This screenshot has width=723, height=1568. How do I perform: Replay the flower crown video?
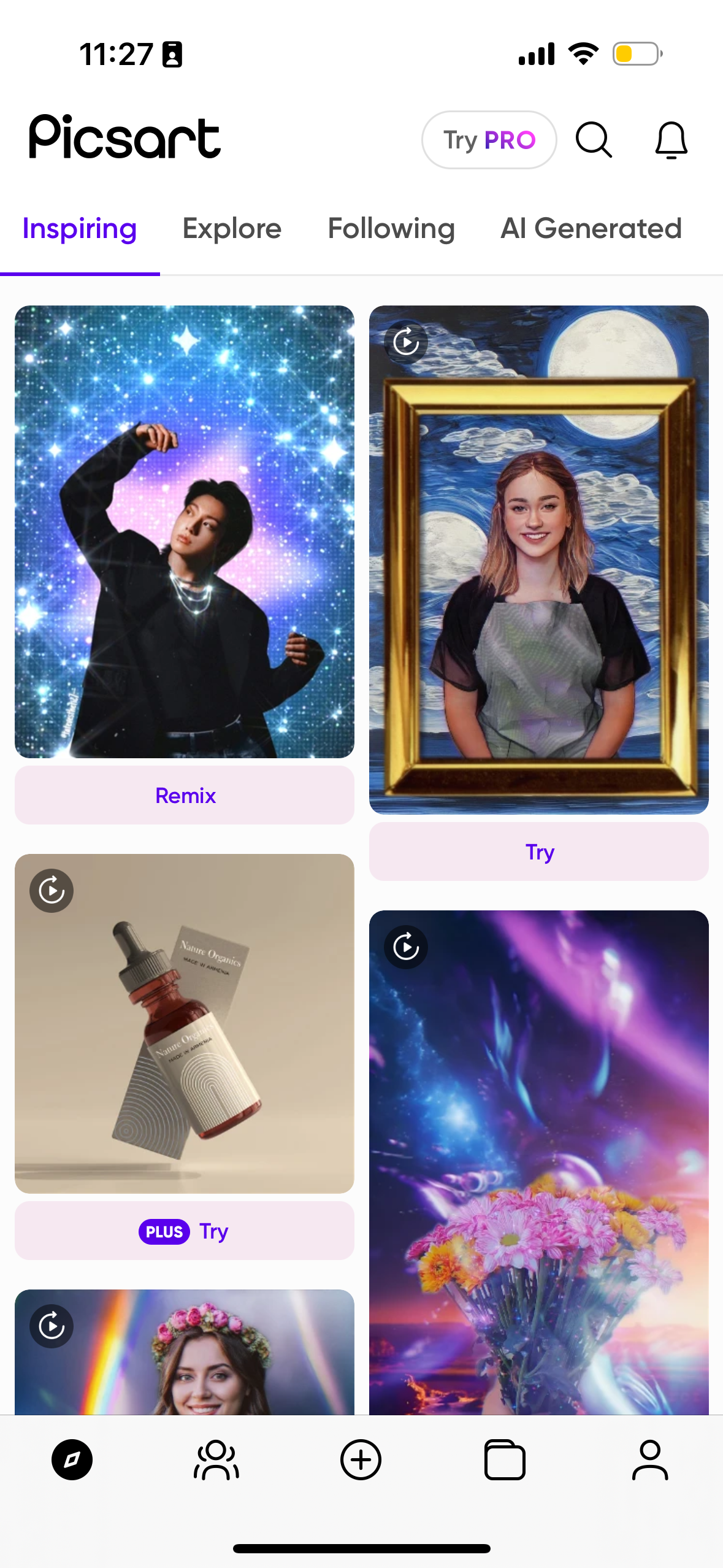click(52, 1325)
